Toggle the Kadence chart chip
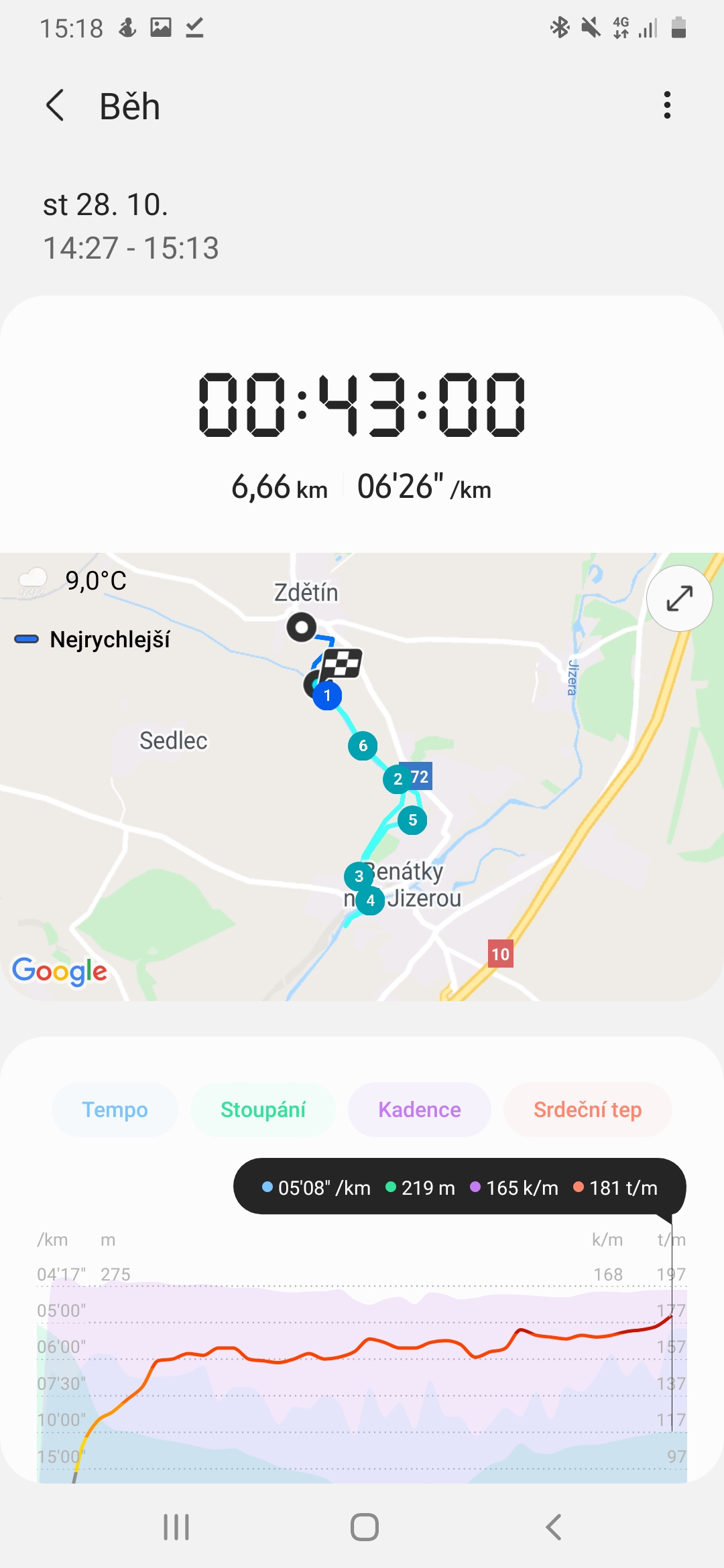 (420, 1110)
